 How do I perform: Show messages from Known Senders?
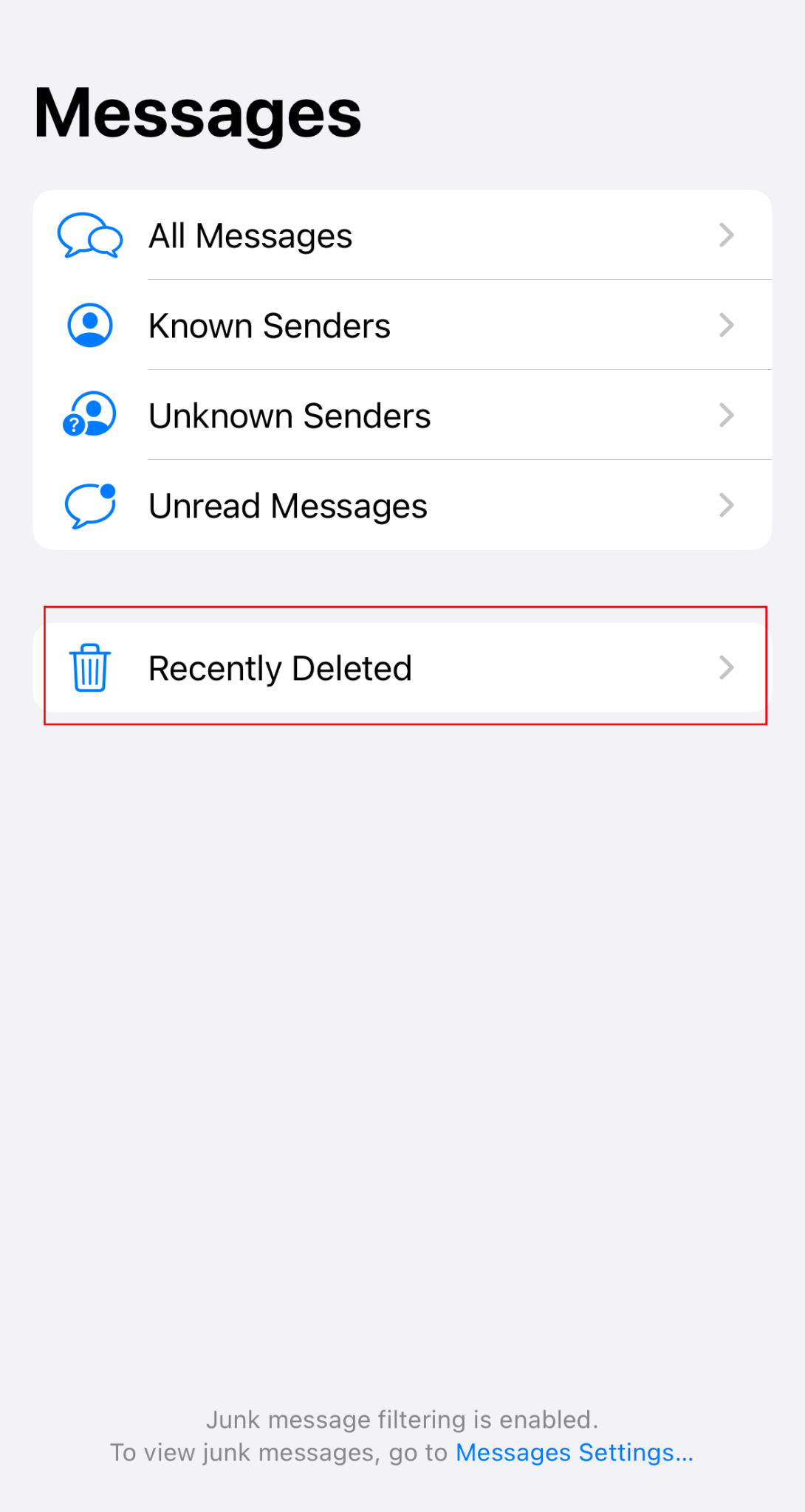tap(402, 326)
